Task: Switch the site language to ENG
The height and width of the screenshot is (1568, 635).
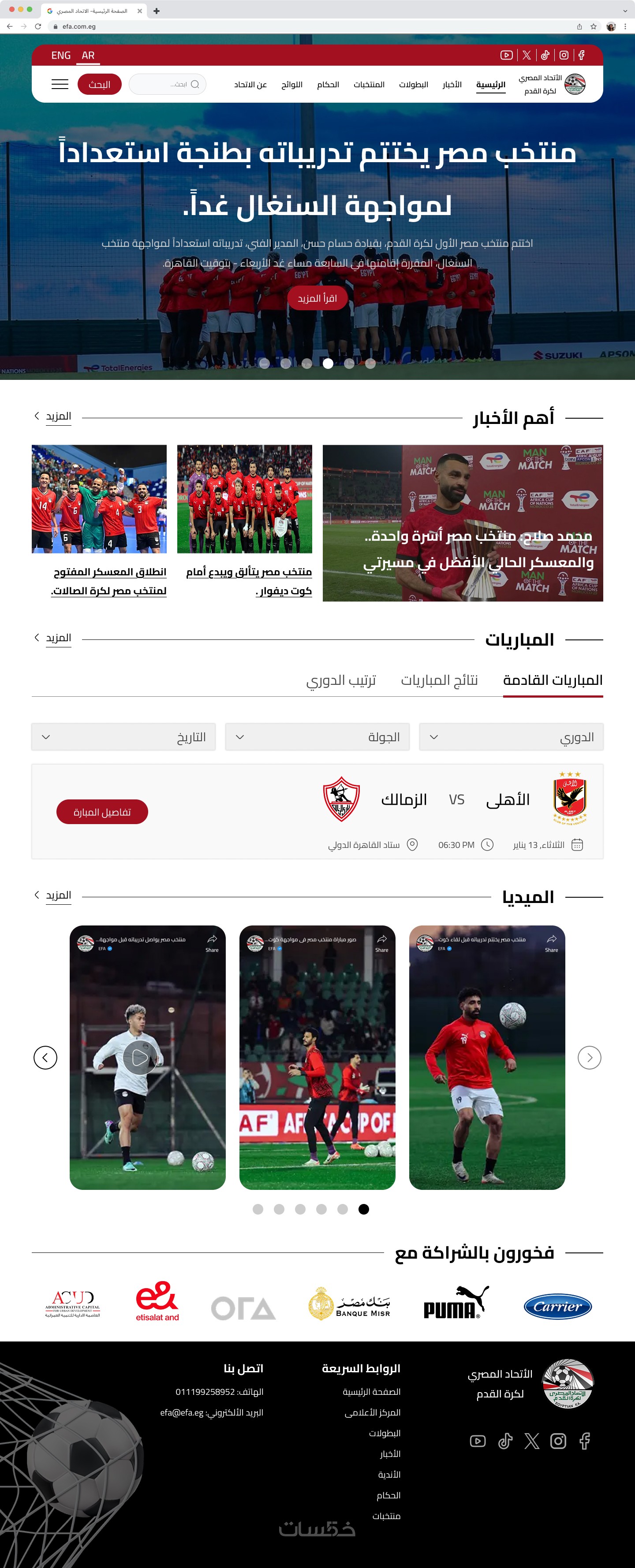Action: pyautogui.click(x=60, y=56)
